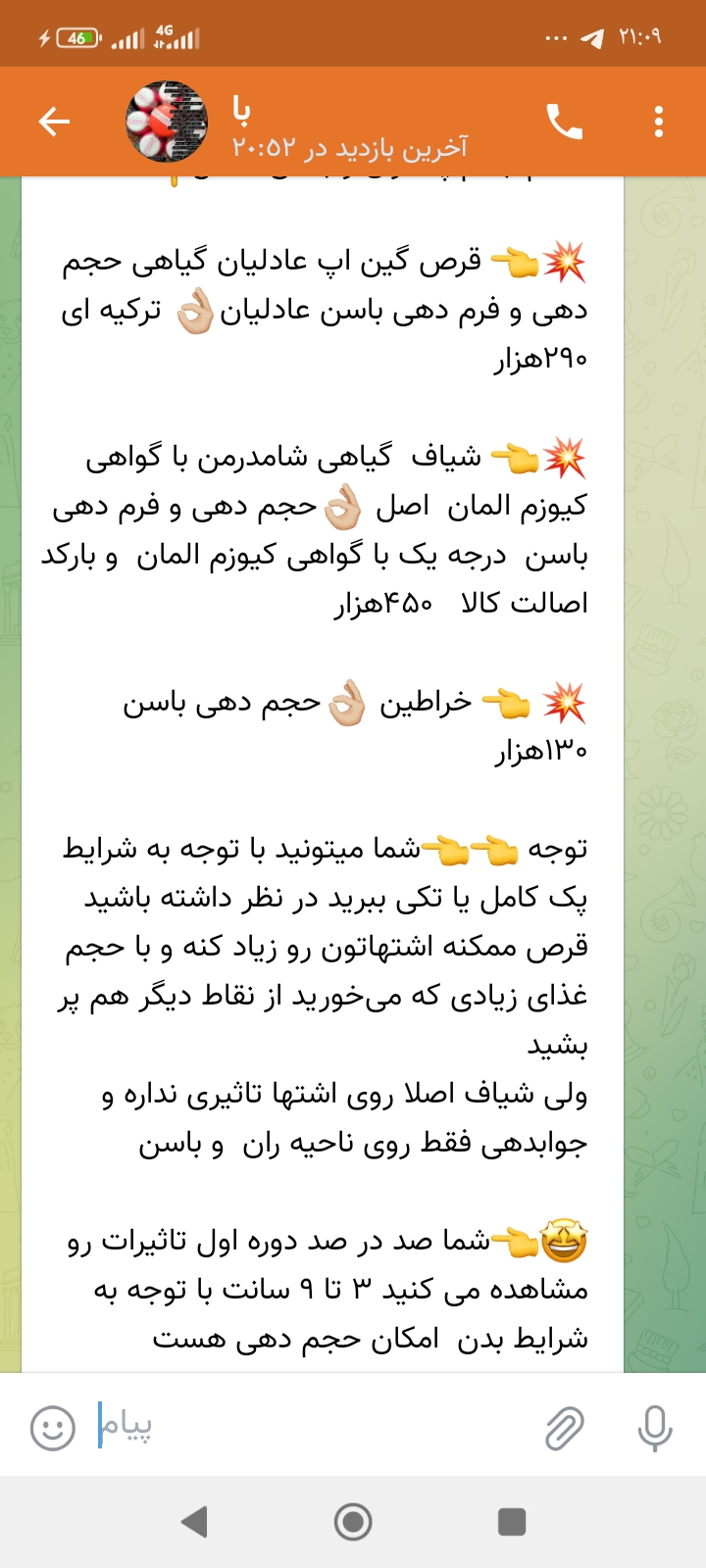
Task: Open the three-dot overflow menu
Action: (x=659, y=122)
